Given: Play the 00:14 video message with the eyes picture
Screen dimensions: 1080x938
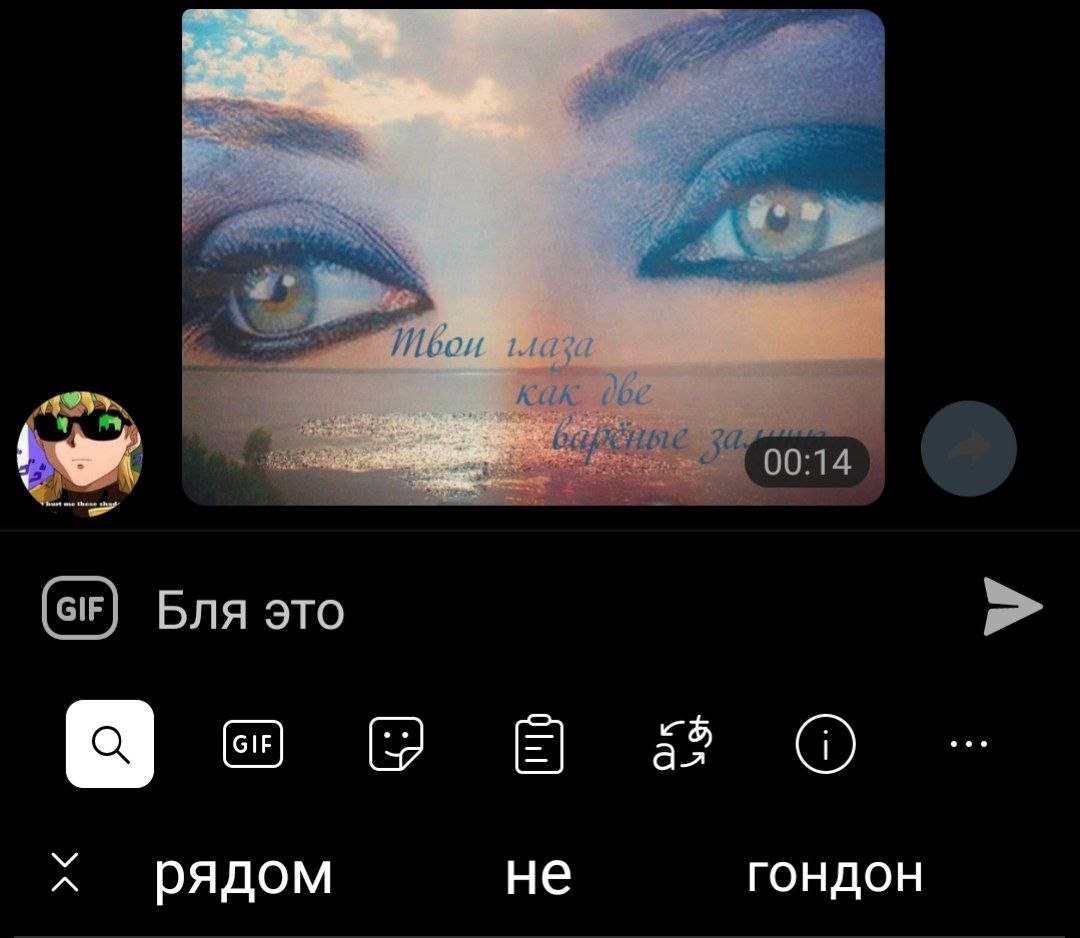Looking at the screenshot, I should click(533, 257).
